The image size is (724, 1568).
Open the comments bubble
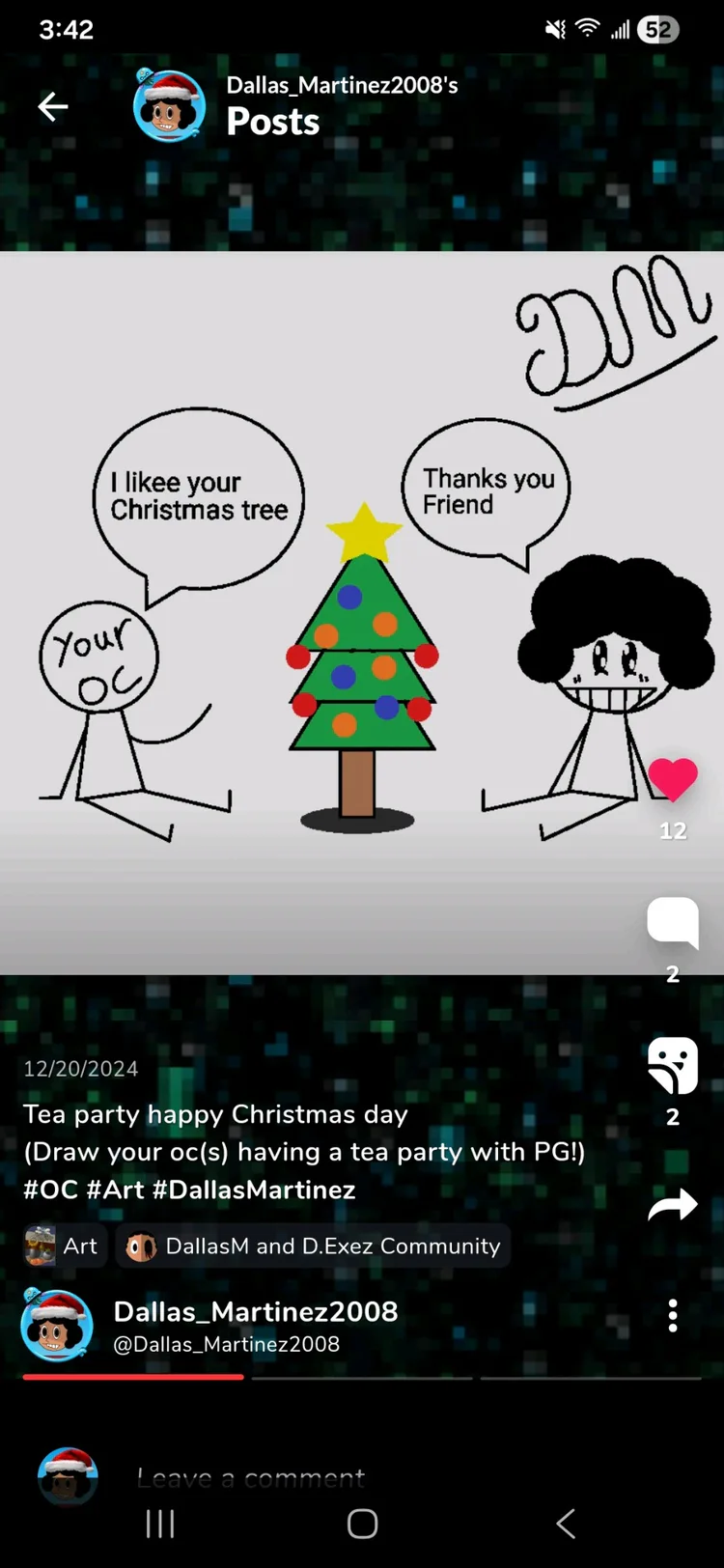click(x=673, y=923)
